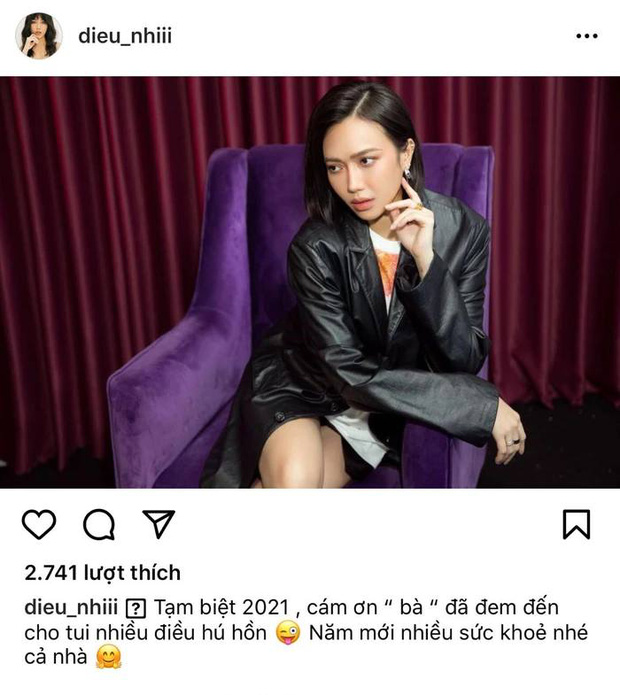Screen dimensions: 620x695
Task: Like dieu_nhiii's post with the heart
Action: point(39,524)
